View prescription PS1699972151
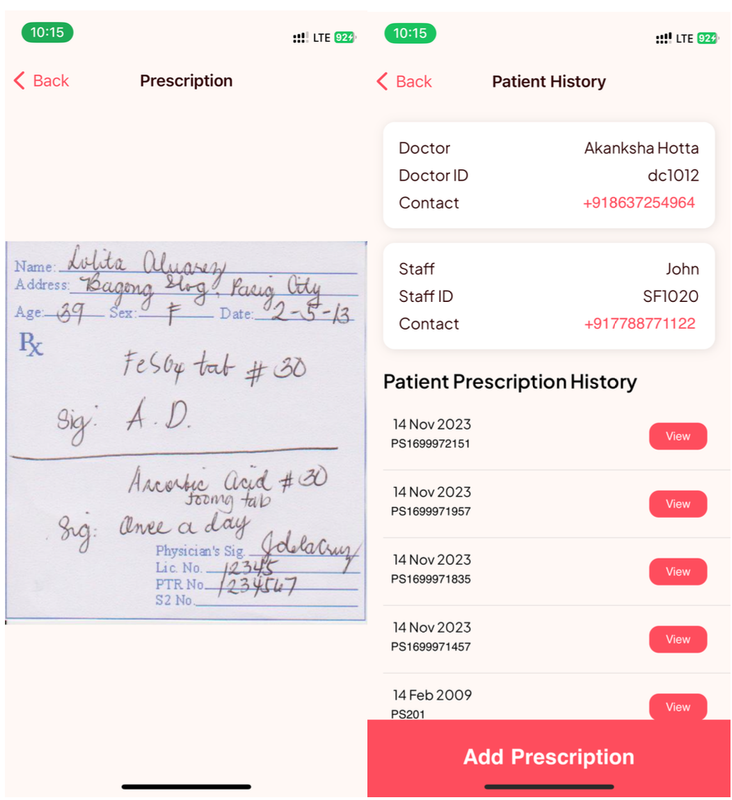 (x=678, y=436)
